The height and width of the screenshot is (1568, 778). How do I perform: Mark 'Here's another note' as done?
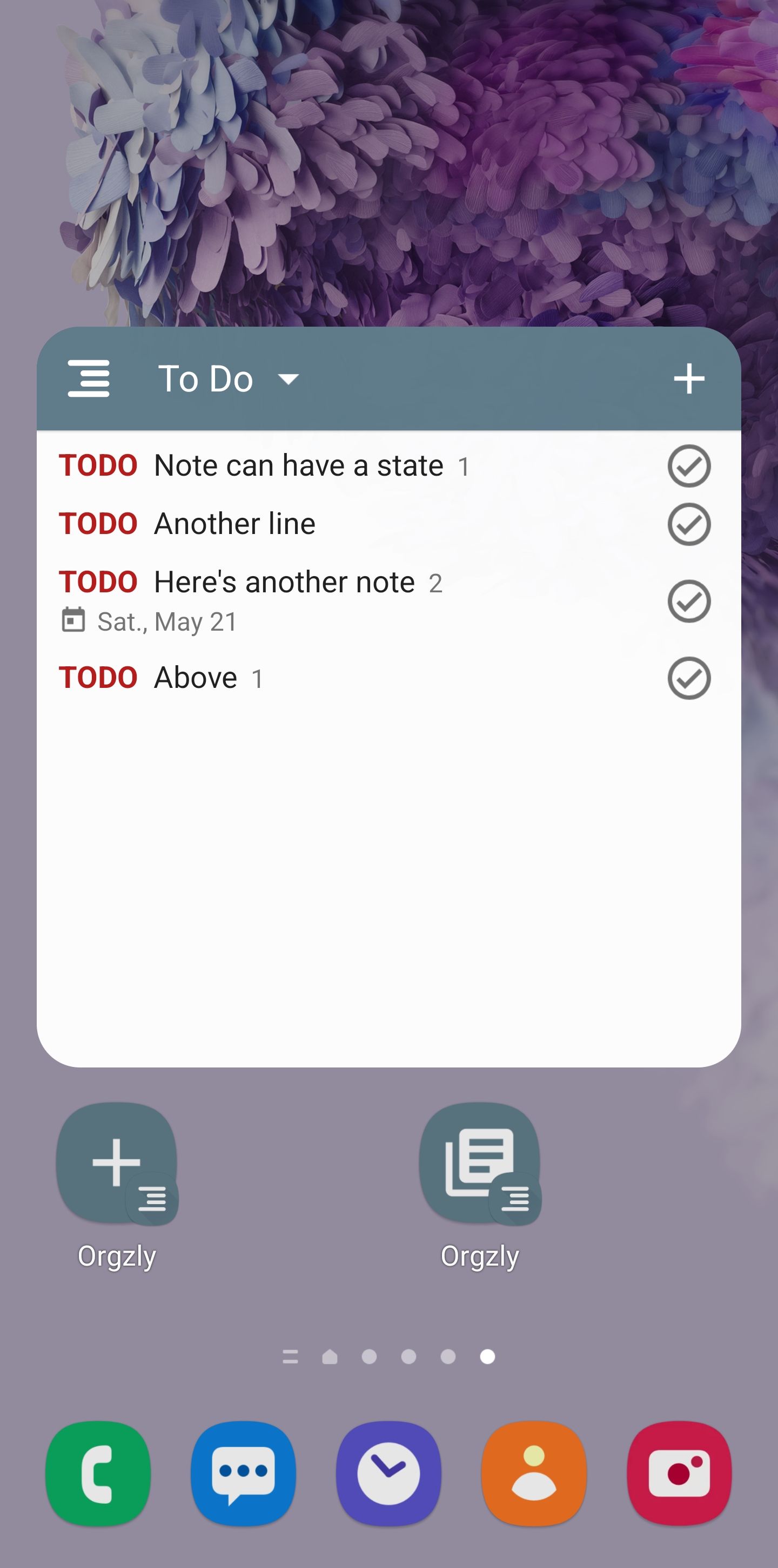coord(688,601)
